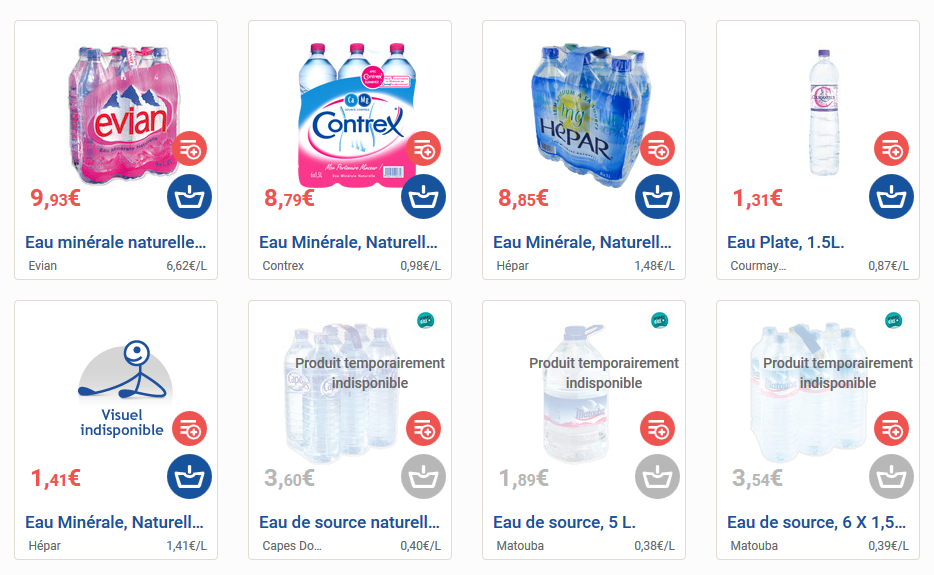Screen dimensions: 934x575
Task: Add Matouba 6 X 1,5 to shopping list
Action: pos(891,429)
